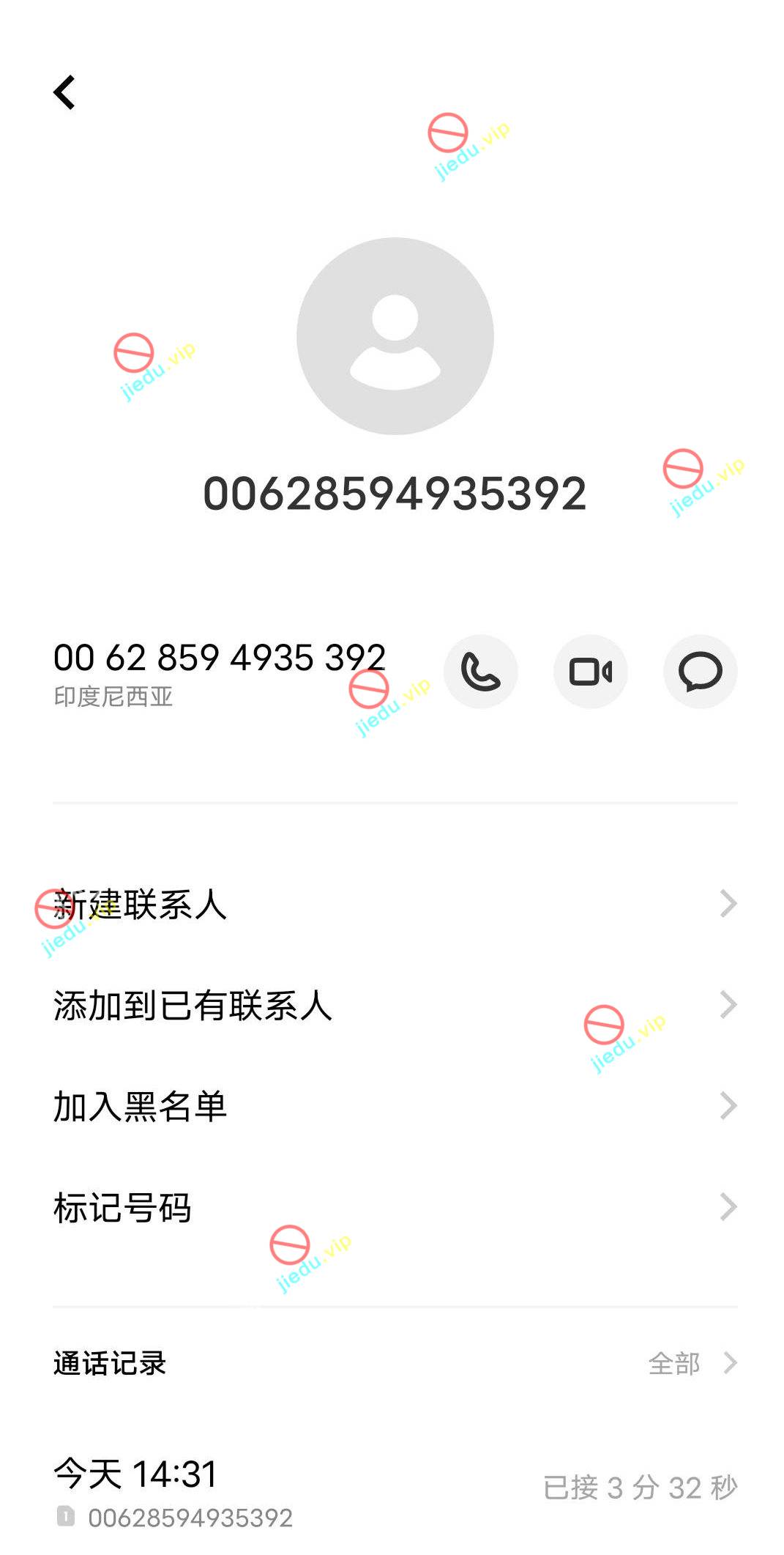Choose 加入黑名单 to block this number
The width and height of the screenshot is (784, 1555).
[x=395, y=1107]
